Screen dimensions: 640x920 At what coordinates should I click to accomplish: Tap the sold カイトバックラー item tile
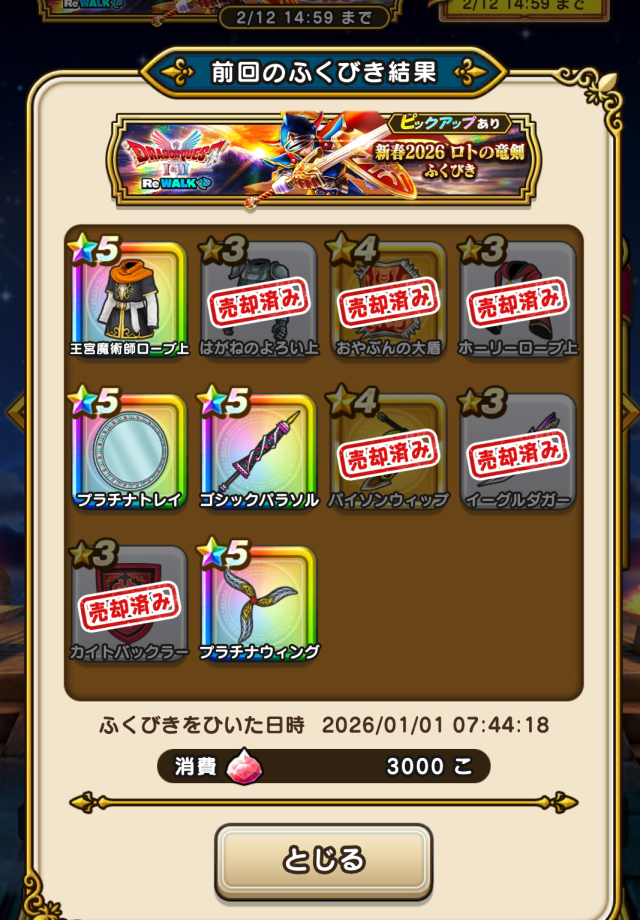tap(129, 603)
